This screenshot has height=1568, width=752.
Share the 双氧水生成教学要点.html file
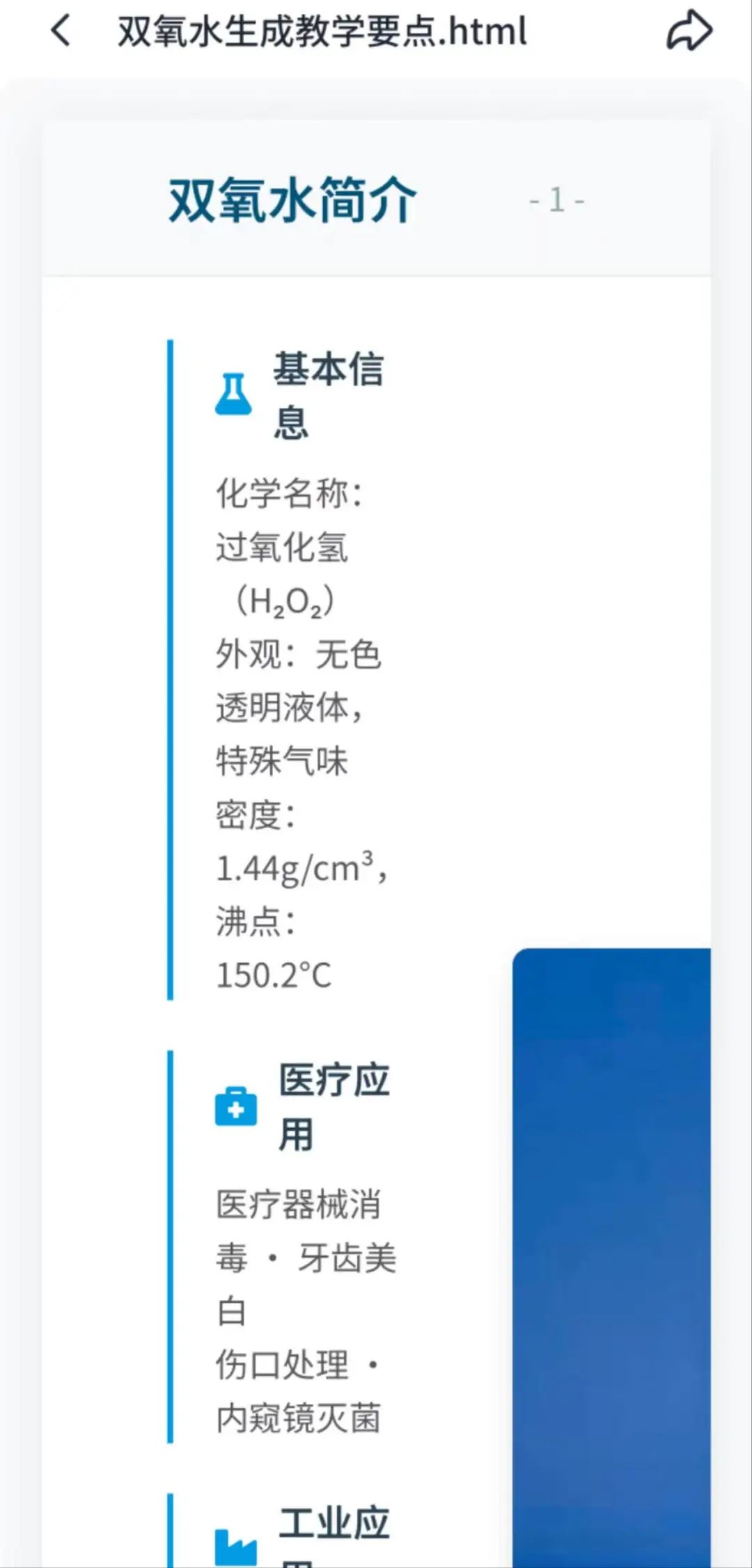[x=689, y=31]
